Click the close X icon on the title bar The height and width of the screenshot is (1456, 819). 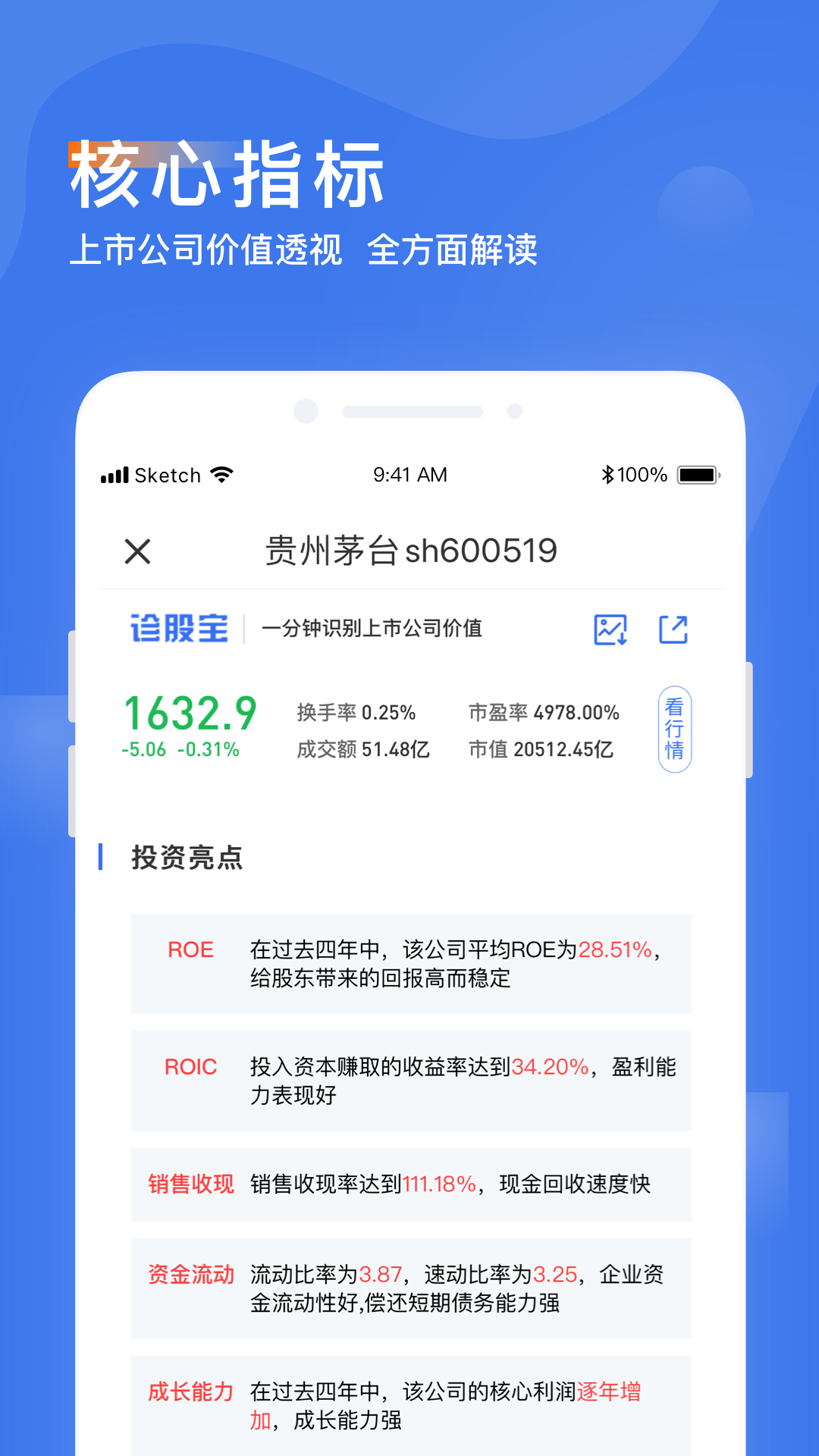(x=136, y=552)
